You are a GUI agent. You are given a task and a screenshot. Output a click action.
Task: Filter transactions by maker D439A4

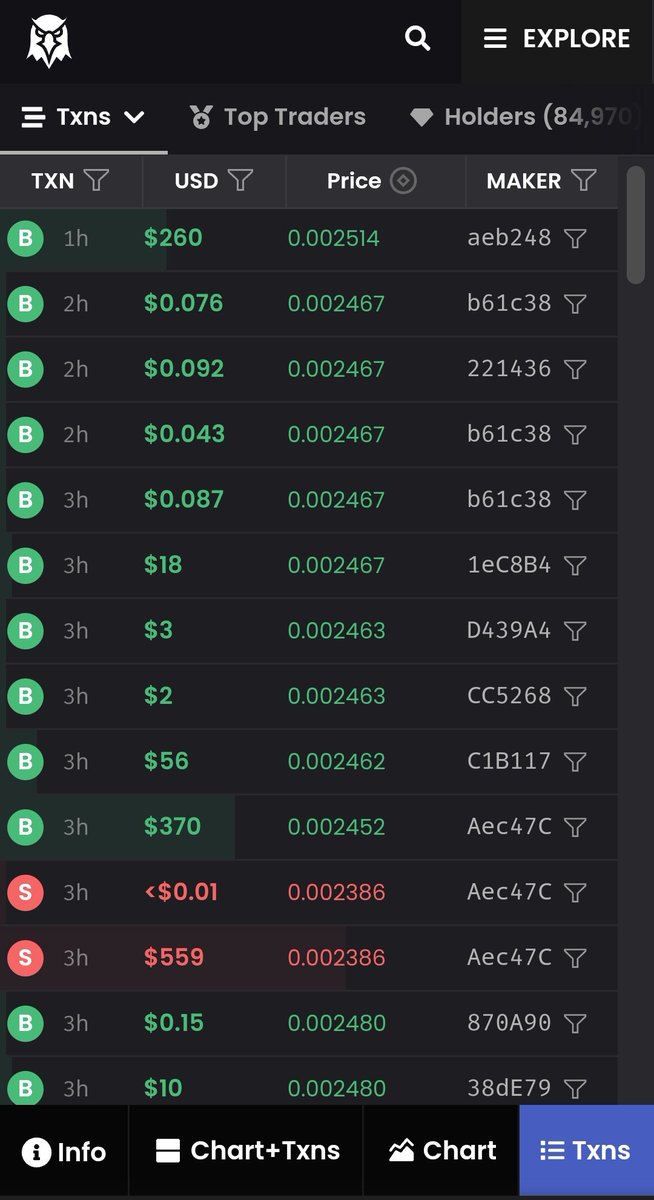tap(575, 631)
